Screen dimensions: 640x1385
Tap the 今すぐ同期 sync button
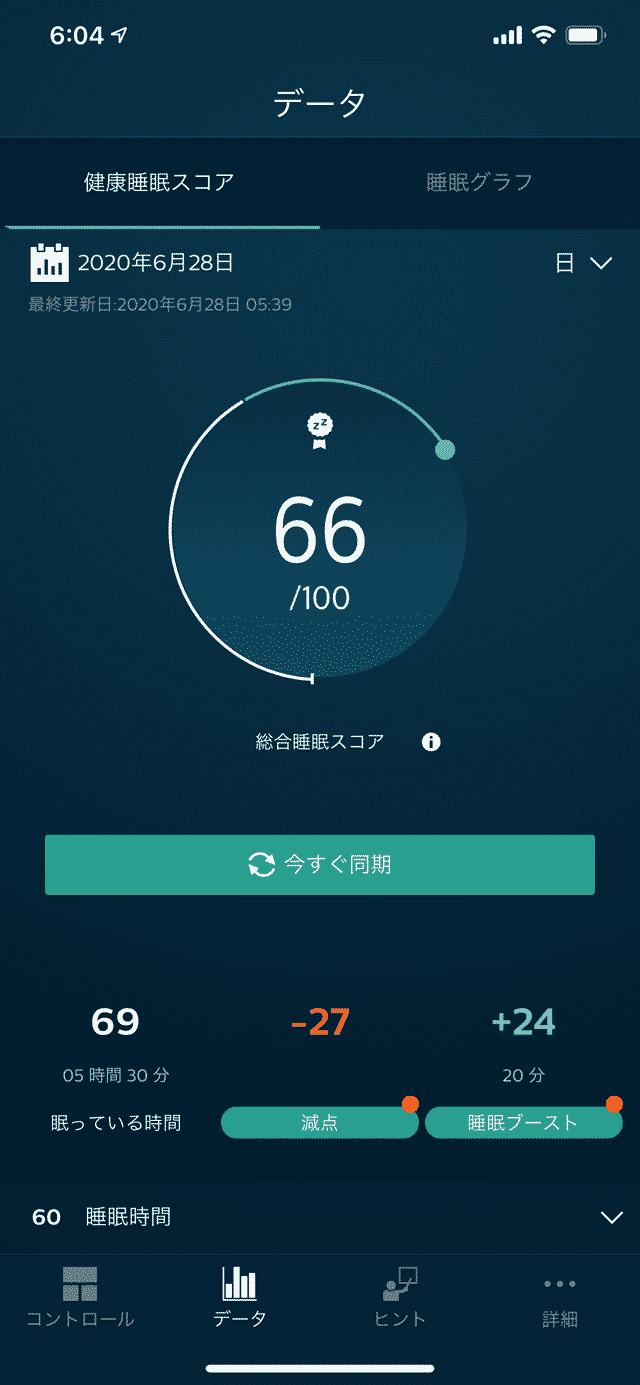pyautogui.click(x=320, y=865)
